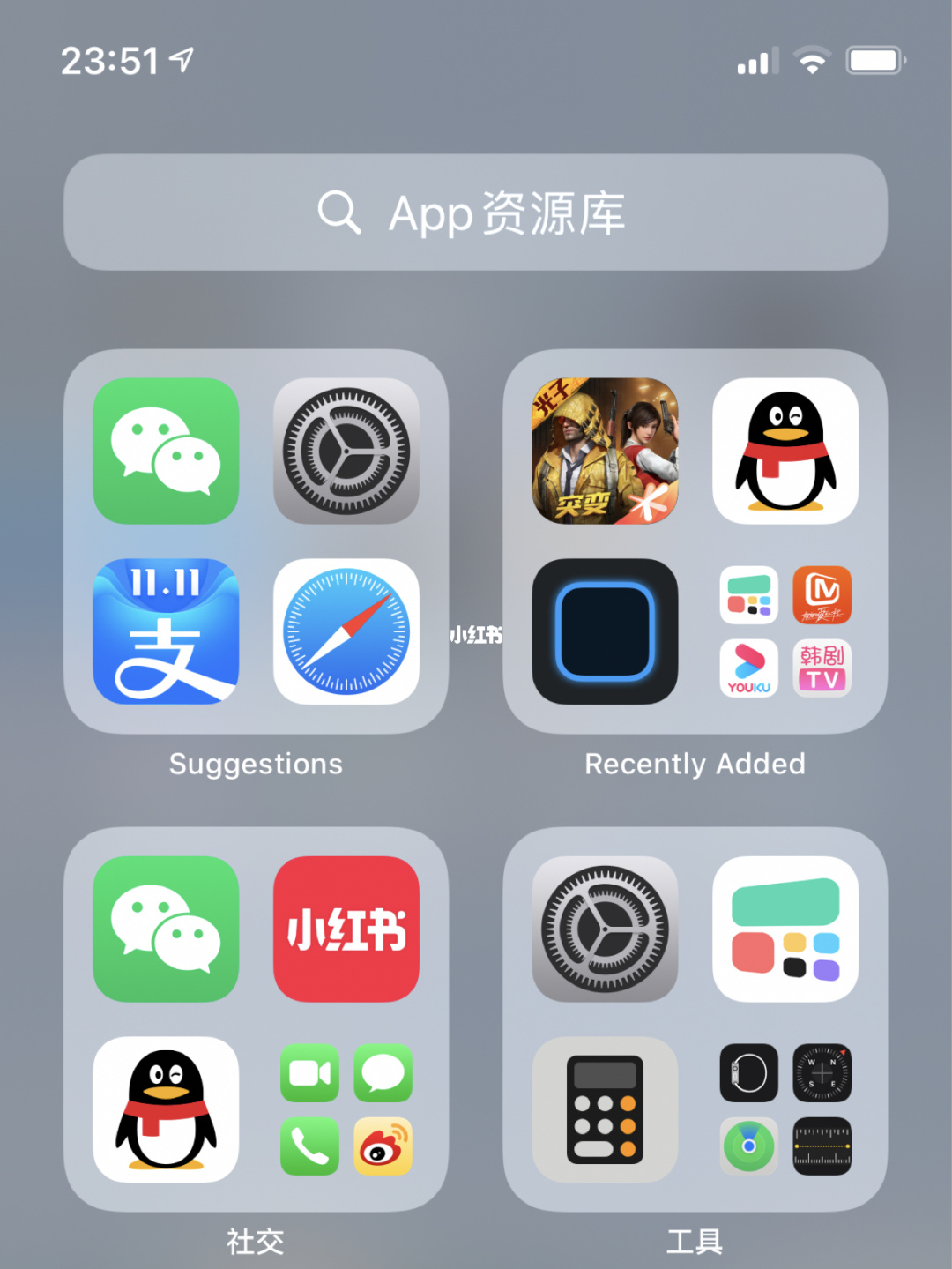
Task: Open QQ in the 社交 group
Action: [x=166, y=1109]
